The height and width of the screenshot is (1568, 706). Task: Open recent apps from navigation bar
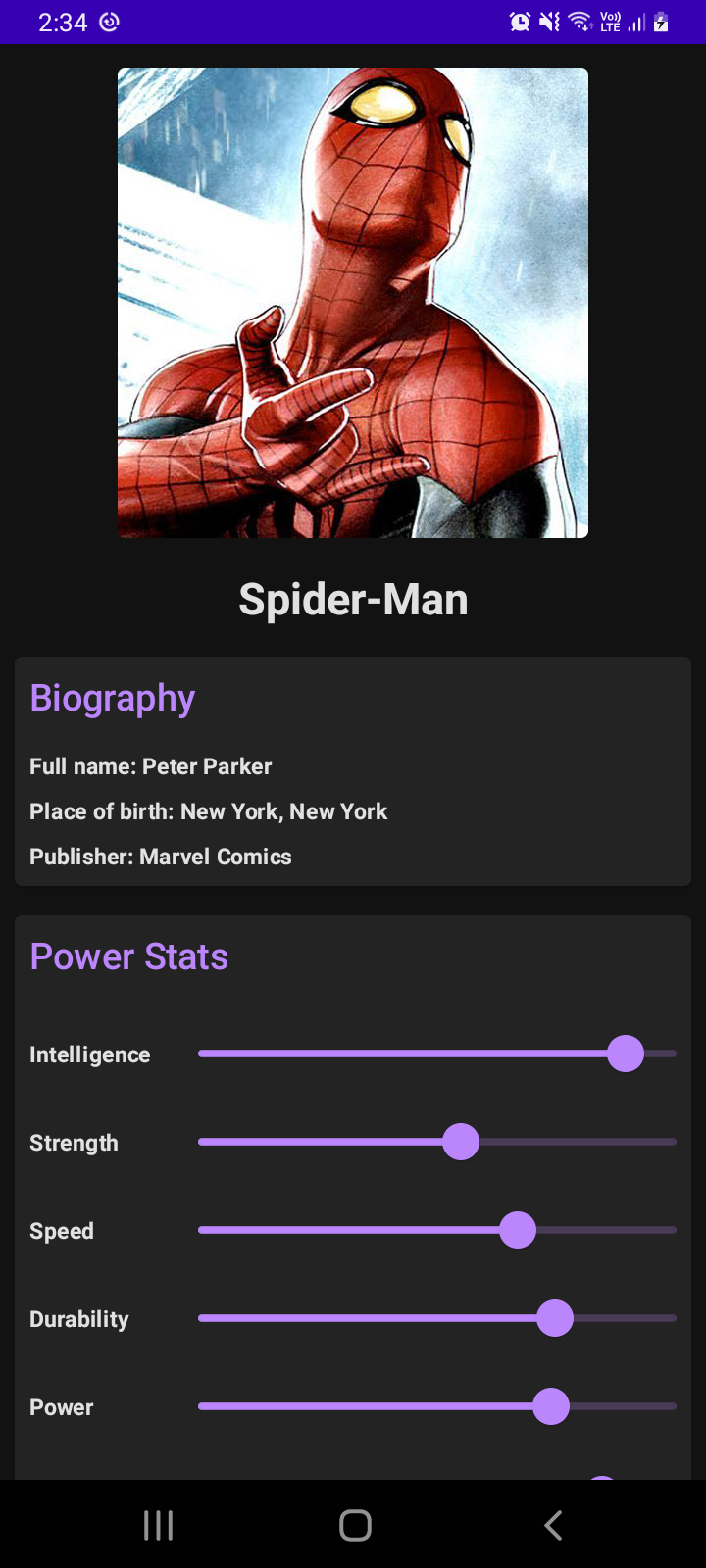pos(159,1525)
